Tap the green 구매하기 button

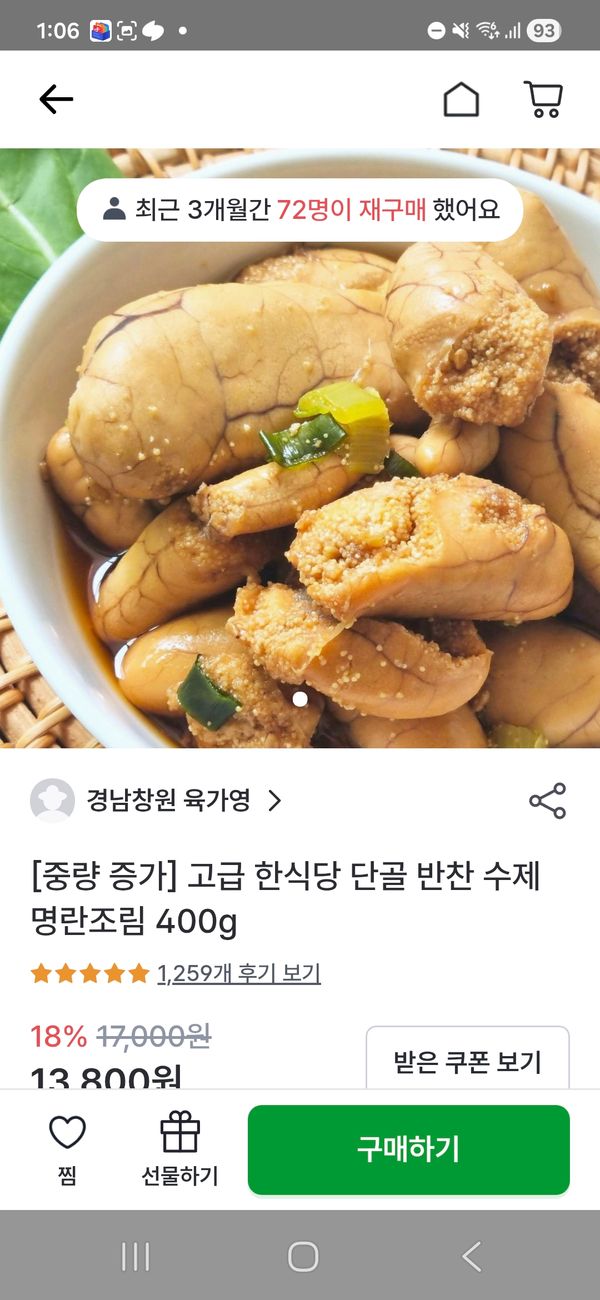pyautogui.click(x=408, y=1149)
